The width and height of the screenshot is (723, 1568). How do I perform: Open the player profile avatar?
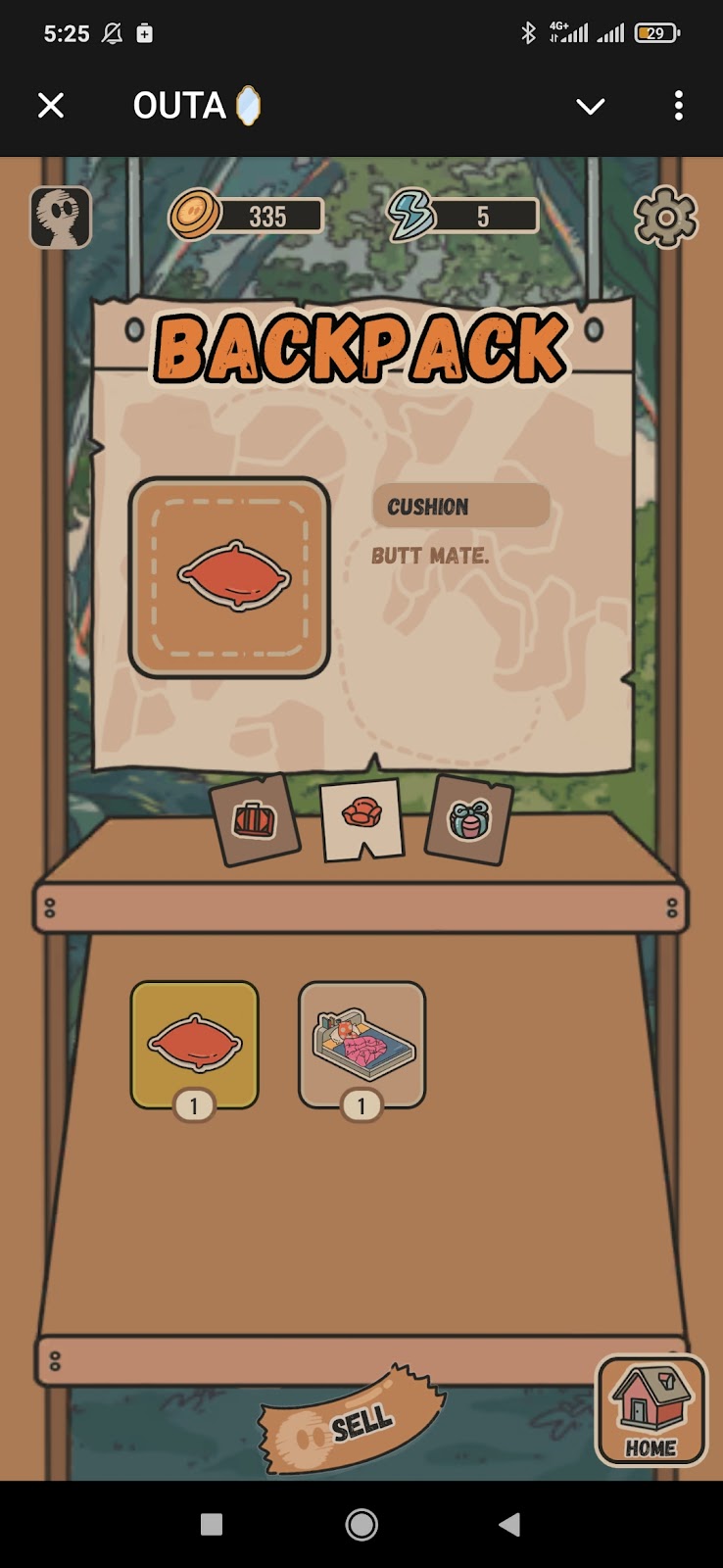[x=61, y=217]
